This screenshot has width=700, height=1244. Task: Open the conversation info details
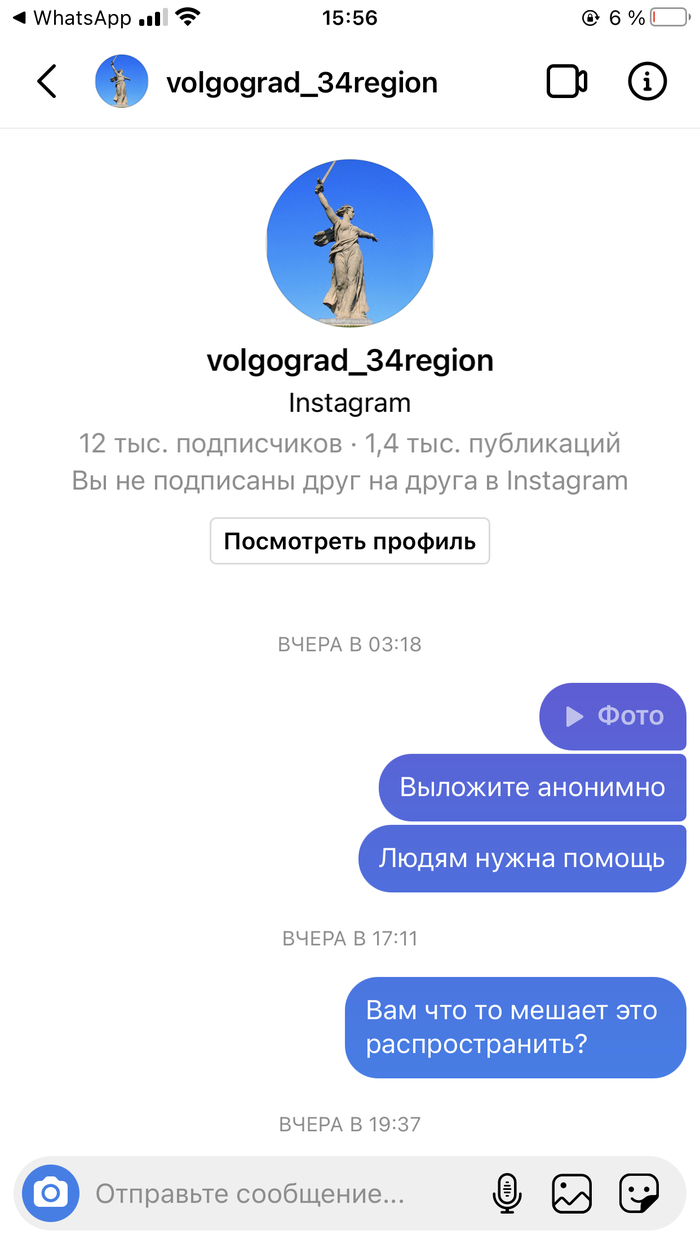(x=647, y=82)
